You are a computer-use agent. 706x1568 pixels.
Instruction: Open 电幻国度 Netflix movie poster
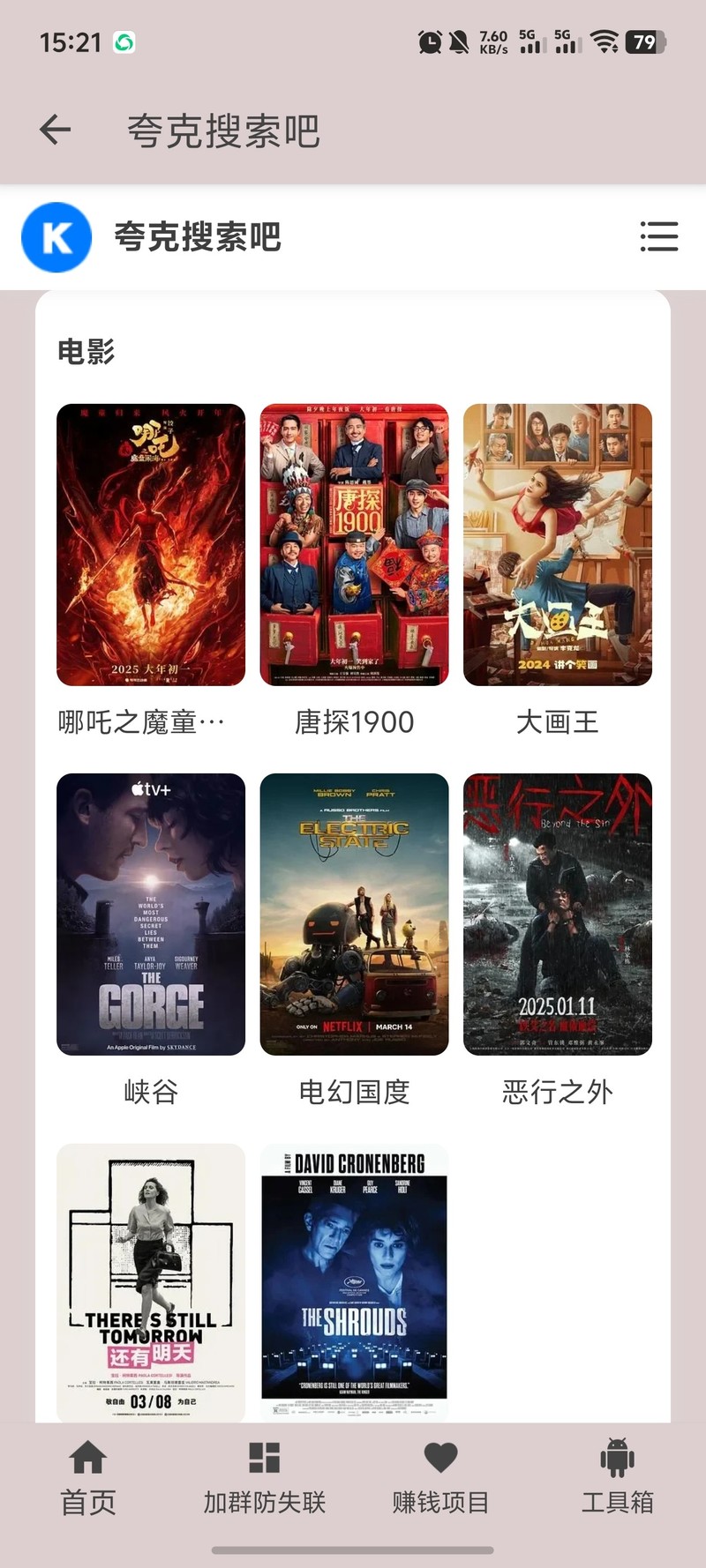(x=354, y=915)
